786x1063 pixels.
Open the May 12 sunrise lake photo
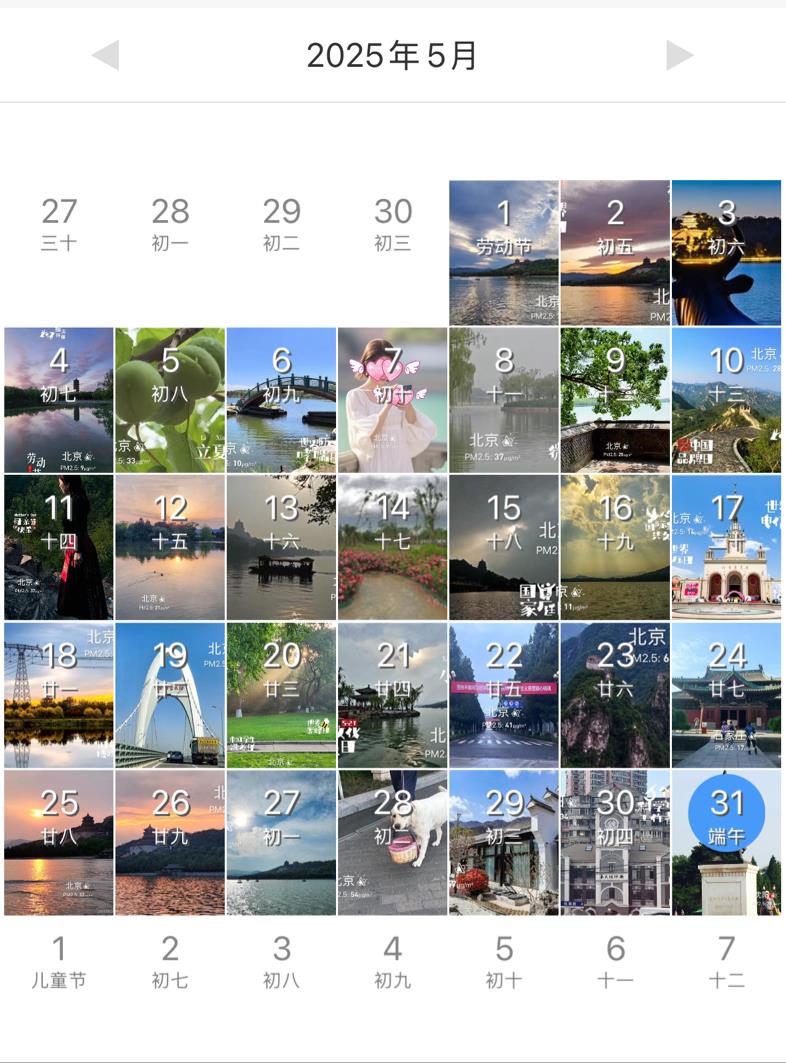(x=170, y=547)
